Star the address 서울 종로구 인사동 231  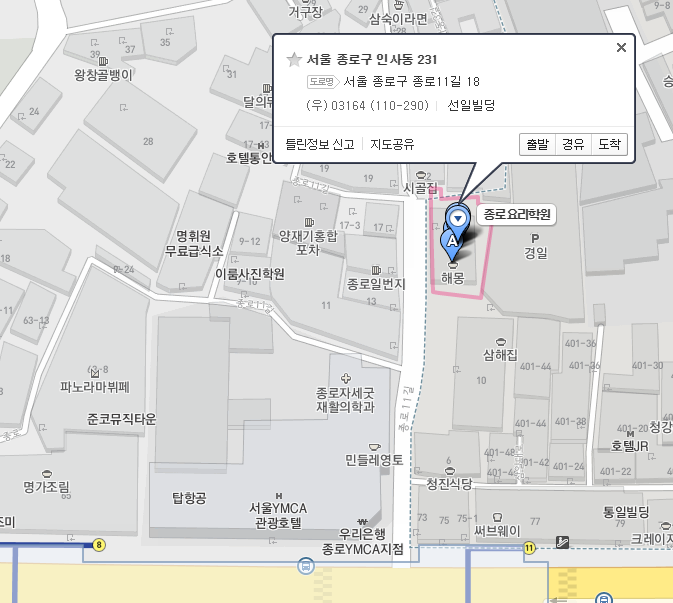tap(294, 60)
